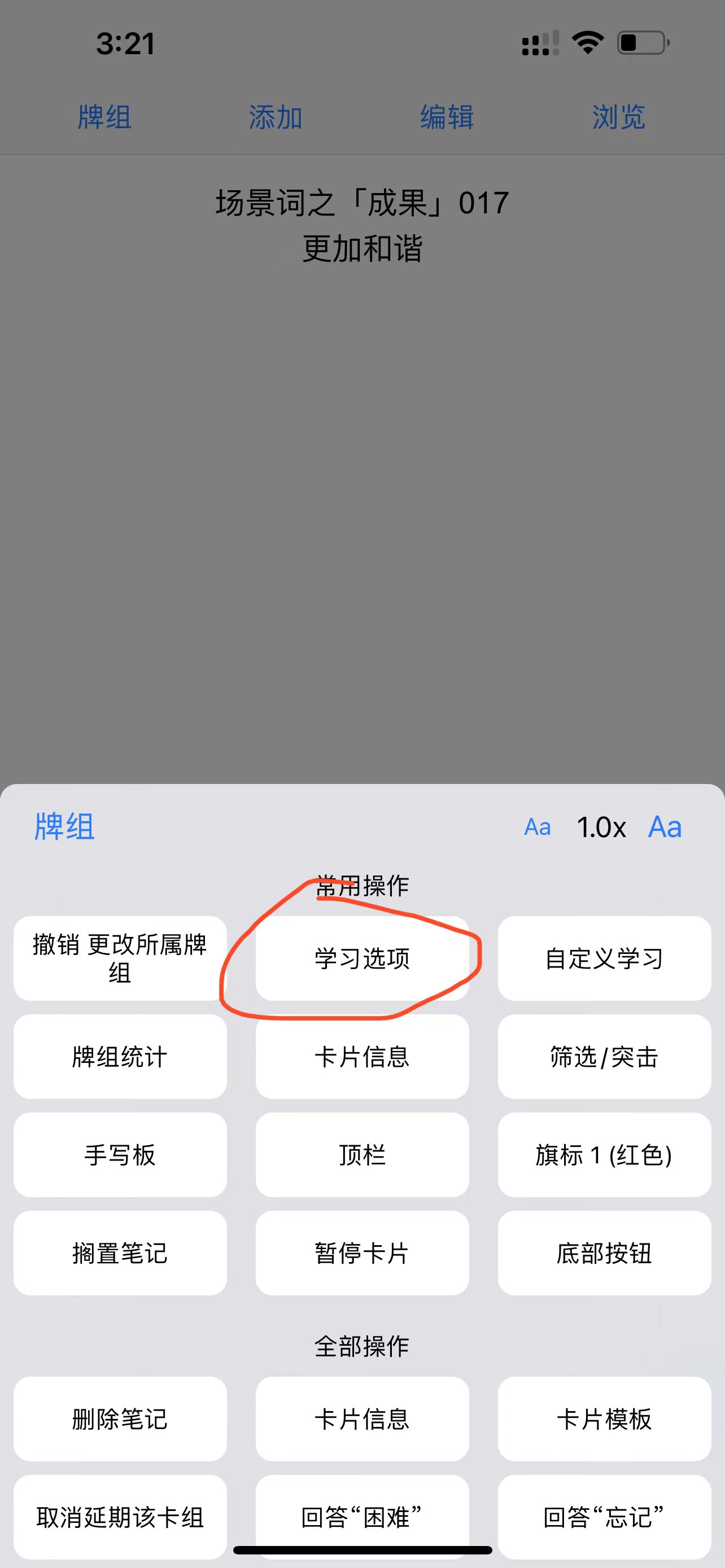Viewport: 725px width, 1568px height.
Task: Set 旗标 1 (红色)
Action: click(605, 1155)
